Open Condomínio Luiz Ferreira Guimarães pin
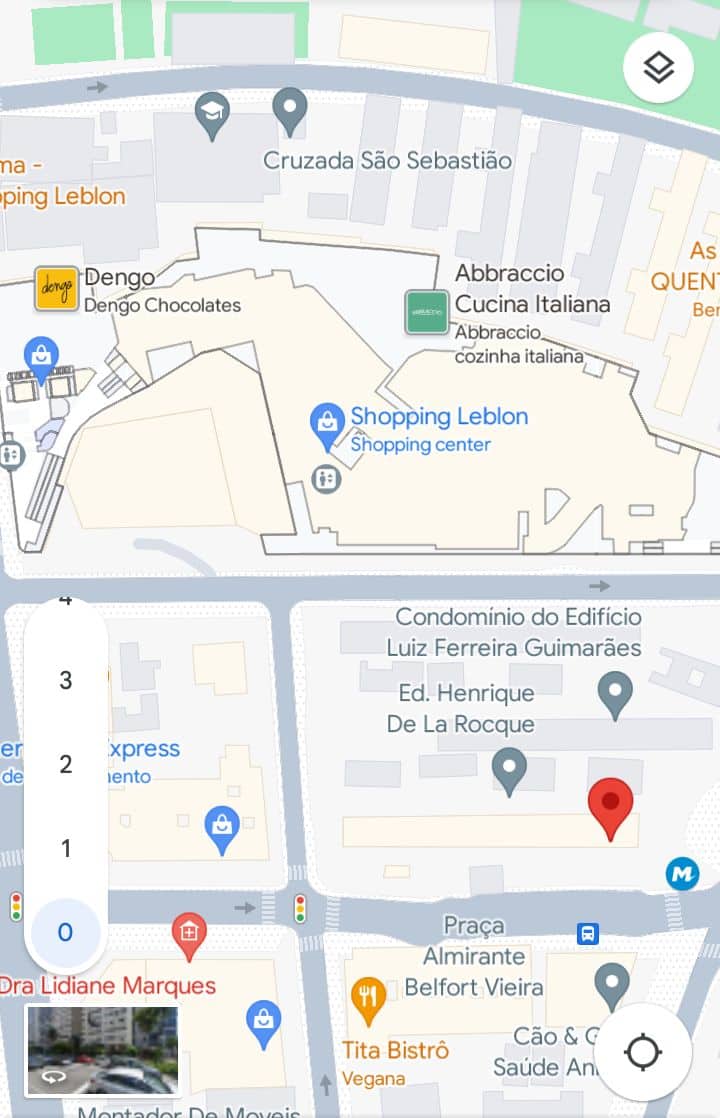 [614, 692]
